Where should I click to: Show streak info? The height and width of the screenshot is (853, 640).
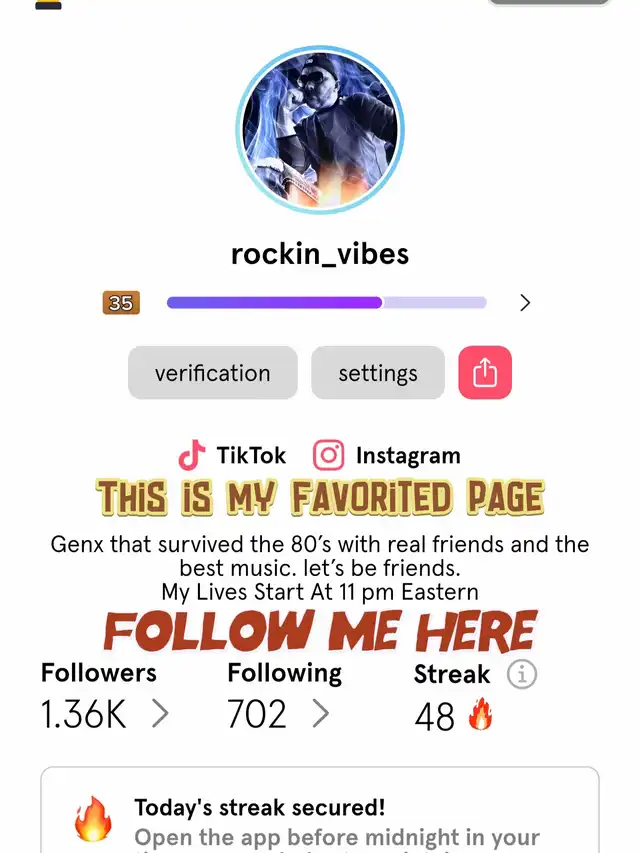521,674
